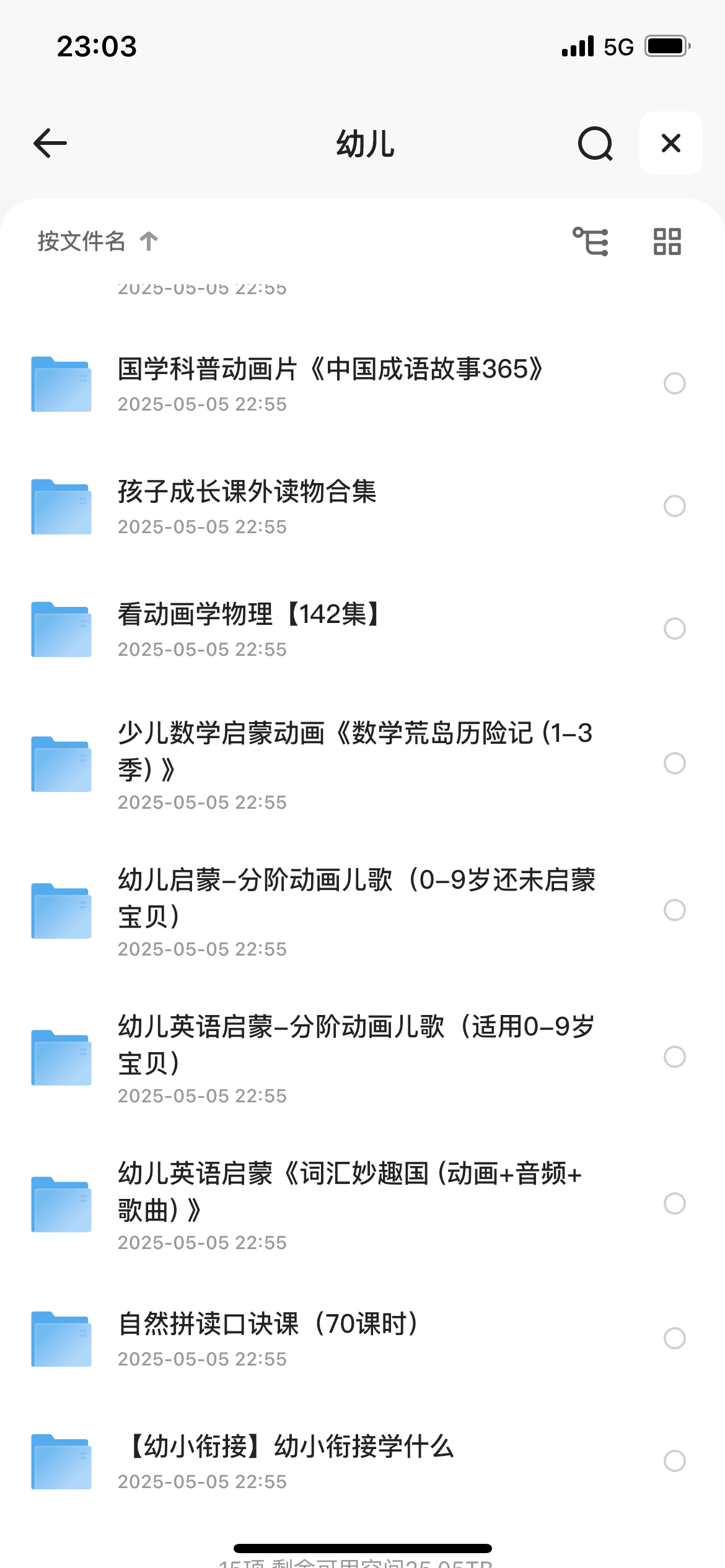Open search in the 幼儿 folder
725x1568 pixels.
pos(595,143)
